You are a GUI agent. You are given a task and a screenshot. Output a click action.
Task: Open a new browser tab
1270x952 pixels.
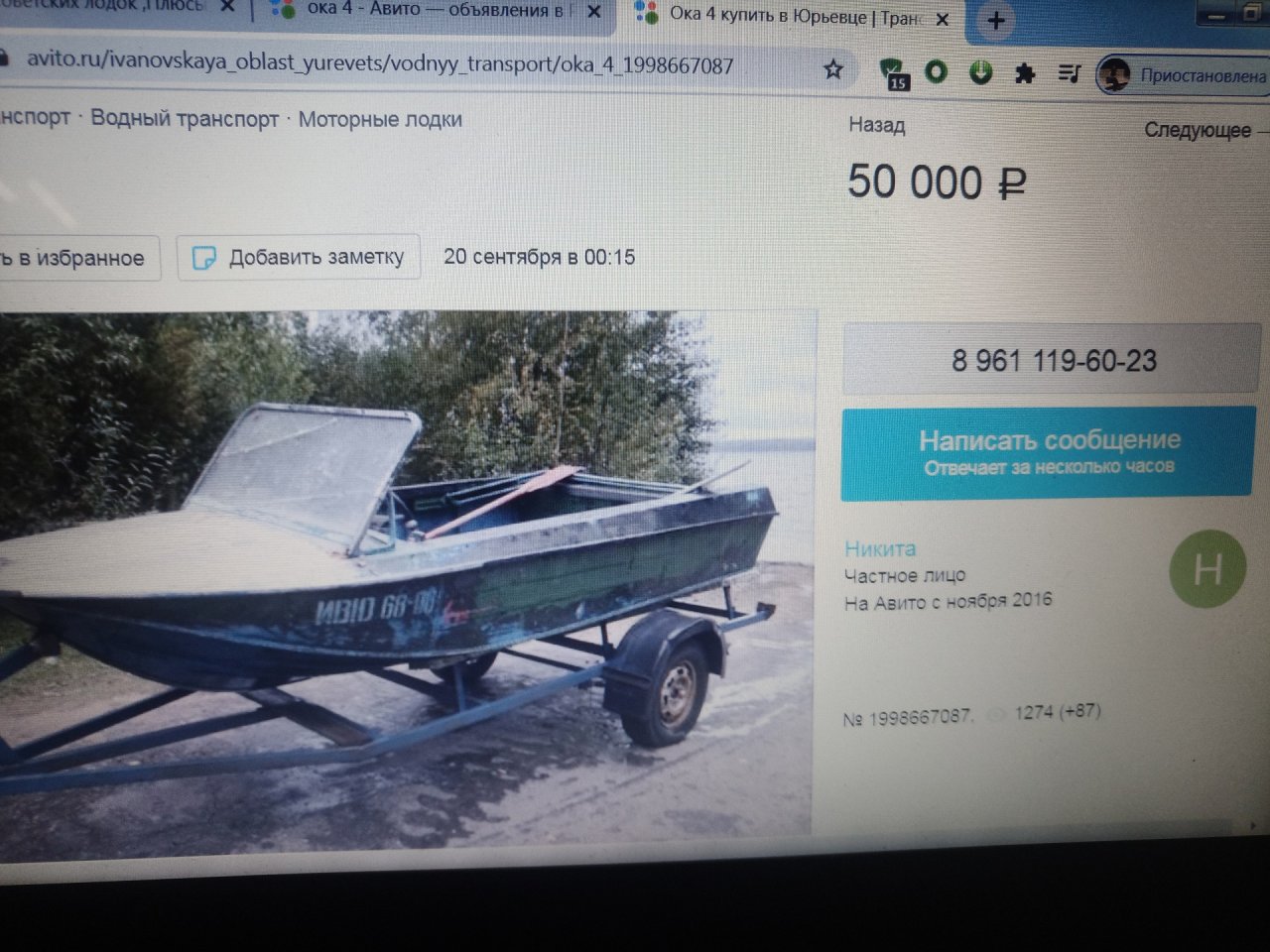(x=996, y=21)
